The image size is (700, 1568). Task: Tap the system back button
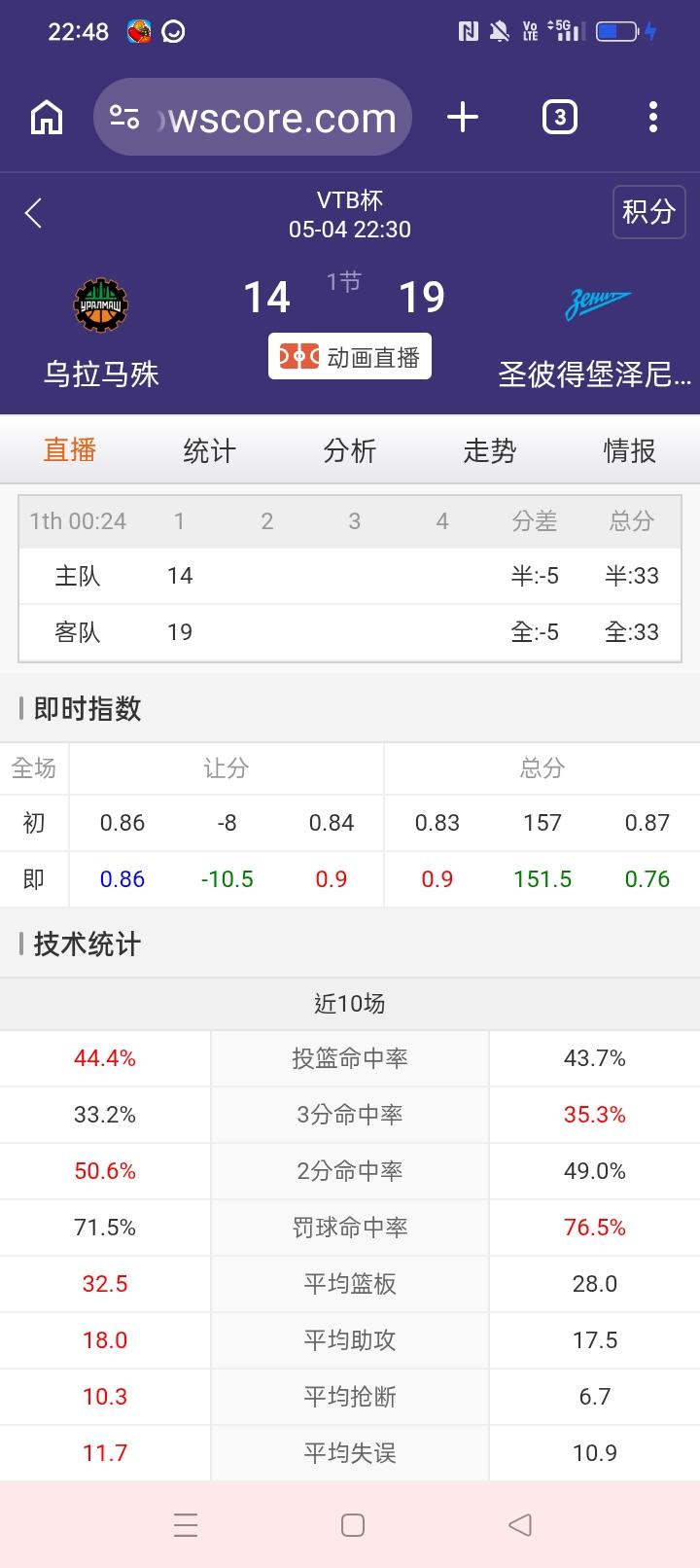coord(520,1524)
